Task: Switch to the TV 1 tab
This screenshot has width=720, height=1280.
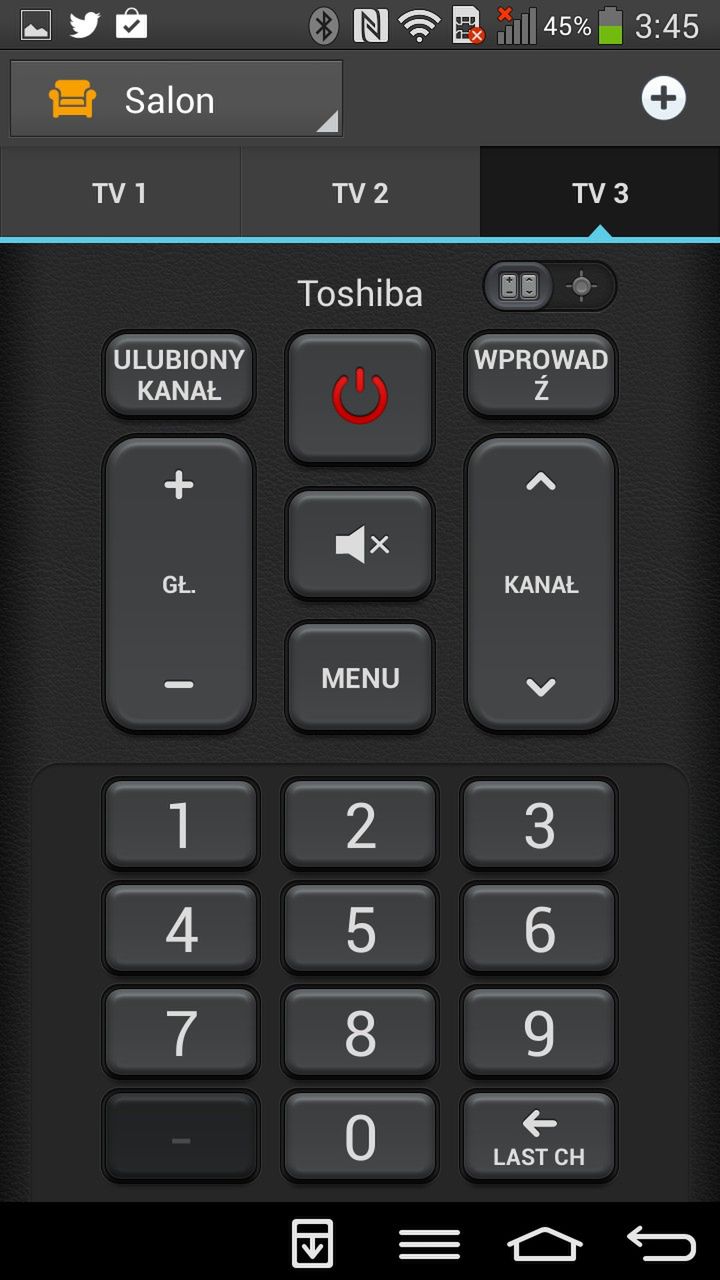Action: [120, 193]
